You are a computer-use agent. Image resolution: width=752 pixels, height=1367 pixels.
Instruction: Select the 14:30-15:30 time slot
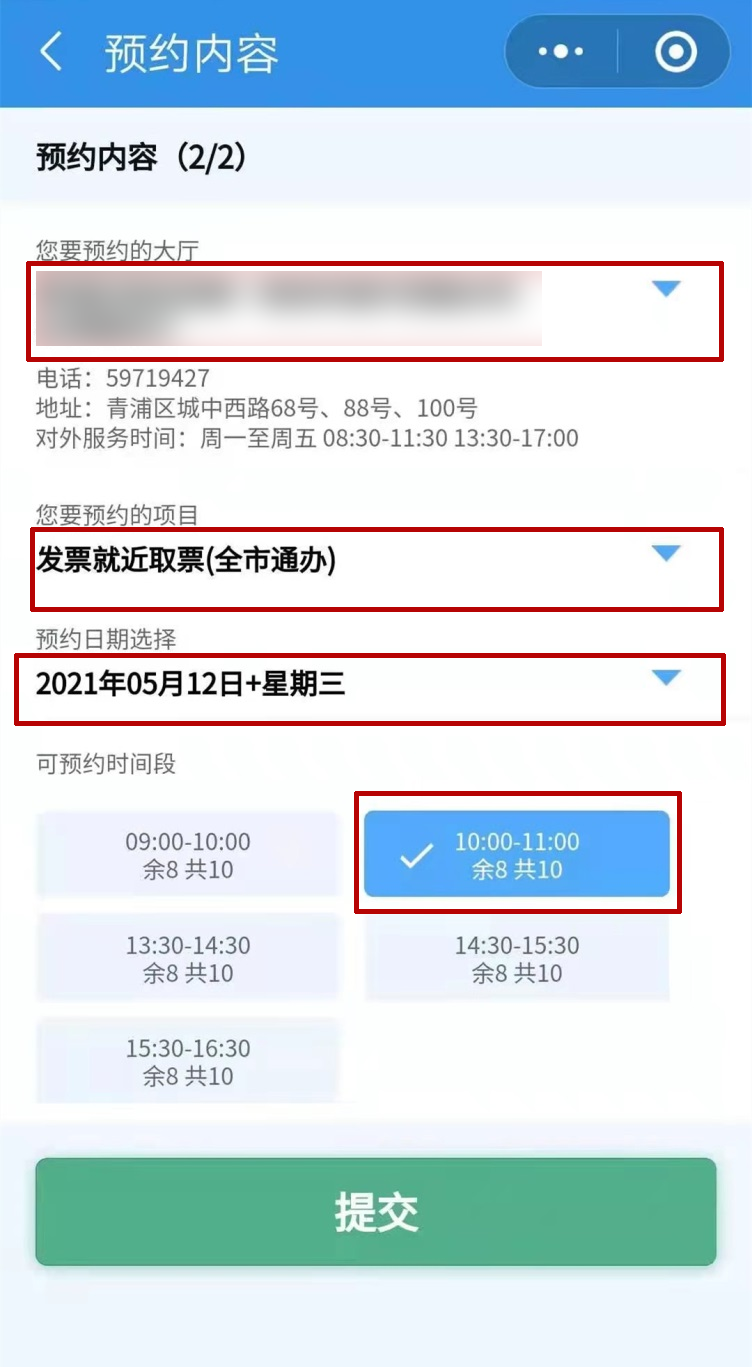[x=517, y=958]
